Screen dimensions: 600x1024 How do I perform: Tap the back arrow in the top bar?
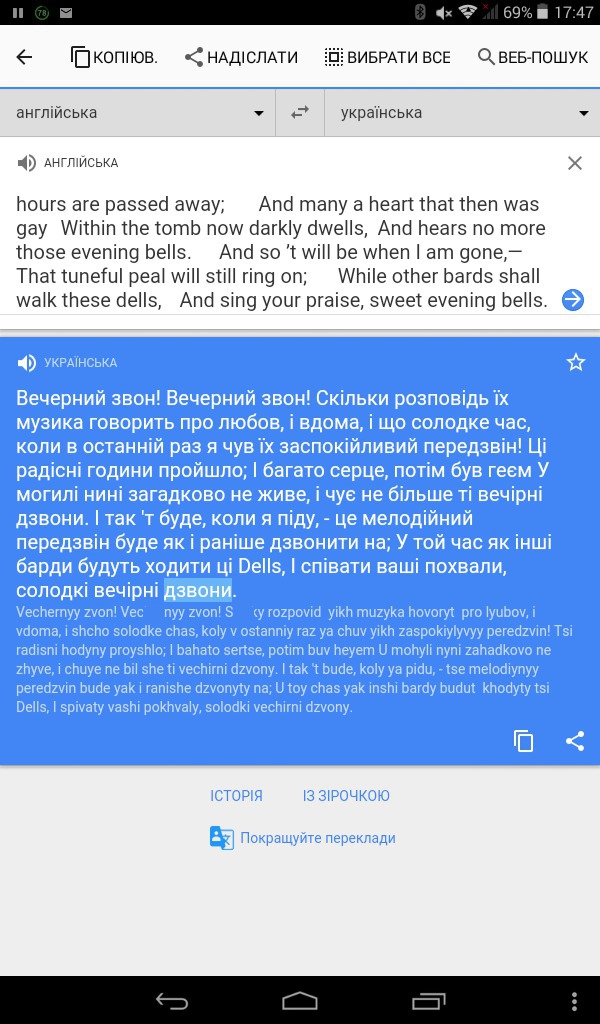[x=24, y=57]
